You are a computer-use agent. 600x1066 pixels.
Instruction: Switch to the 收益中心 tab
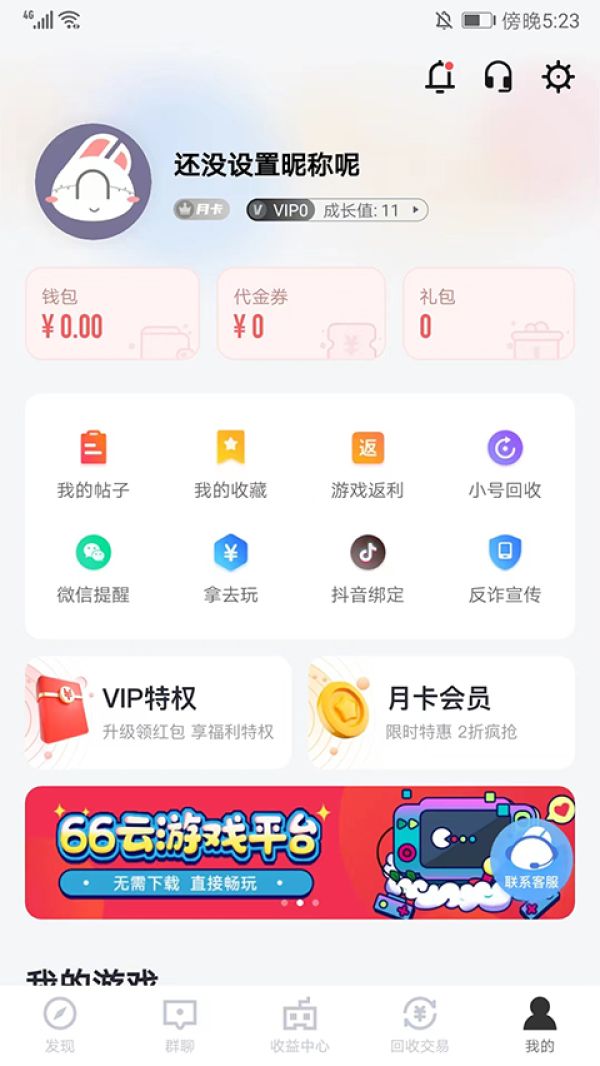(x=300, y=1025)
